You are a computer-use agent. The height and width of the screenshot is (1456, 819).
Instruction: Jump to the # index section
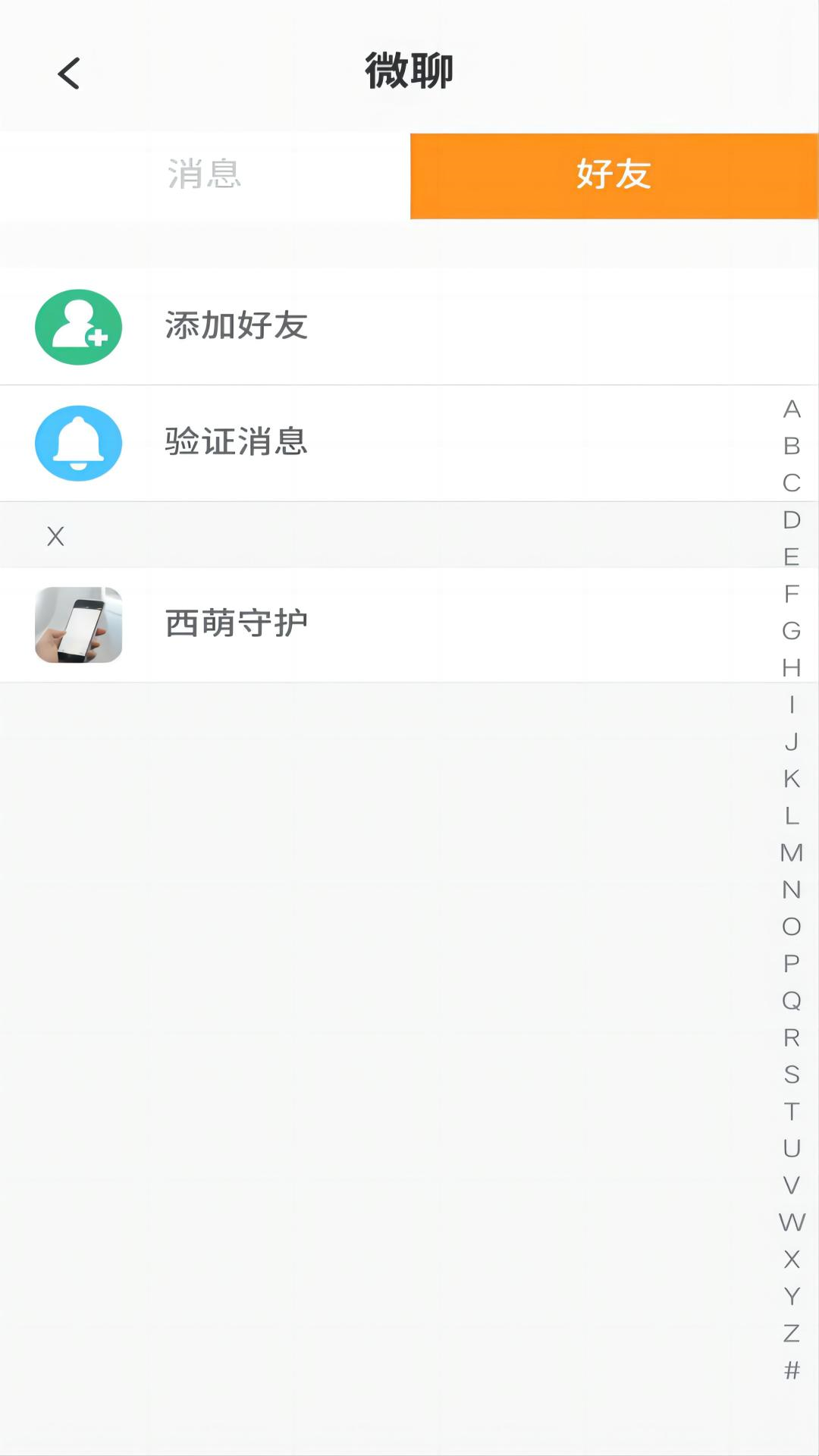[792, 1370]
